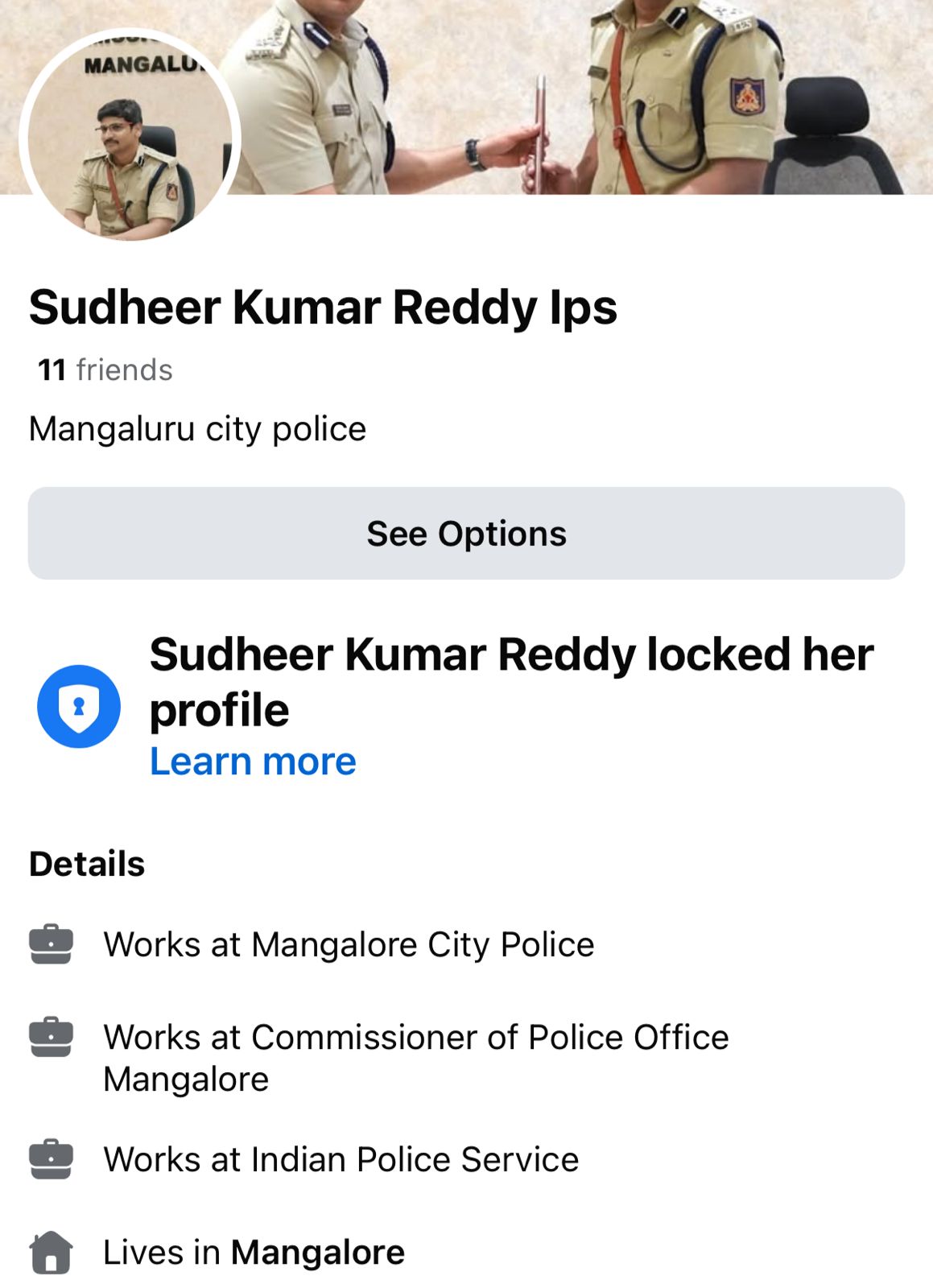933x1288 pixels.
Task: View the round profile picture
Action: point(130,138)
